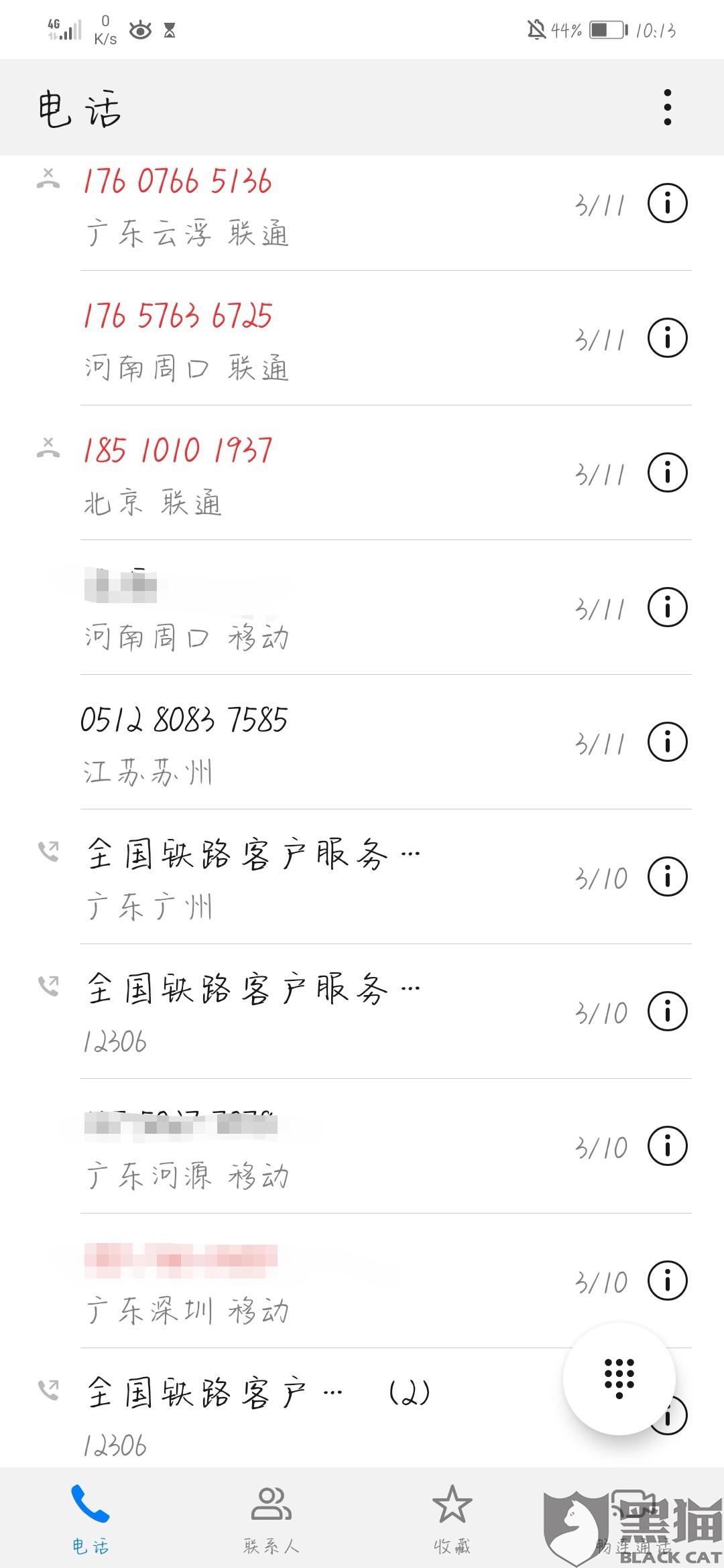Switch to the 联系人 tab
Viewport: 724px width, 1568px height.
pyautogui.click(x=271, y=1518)
